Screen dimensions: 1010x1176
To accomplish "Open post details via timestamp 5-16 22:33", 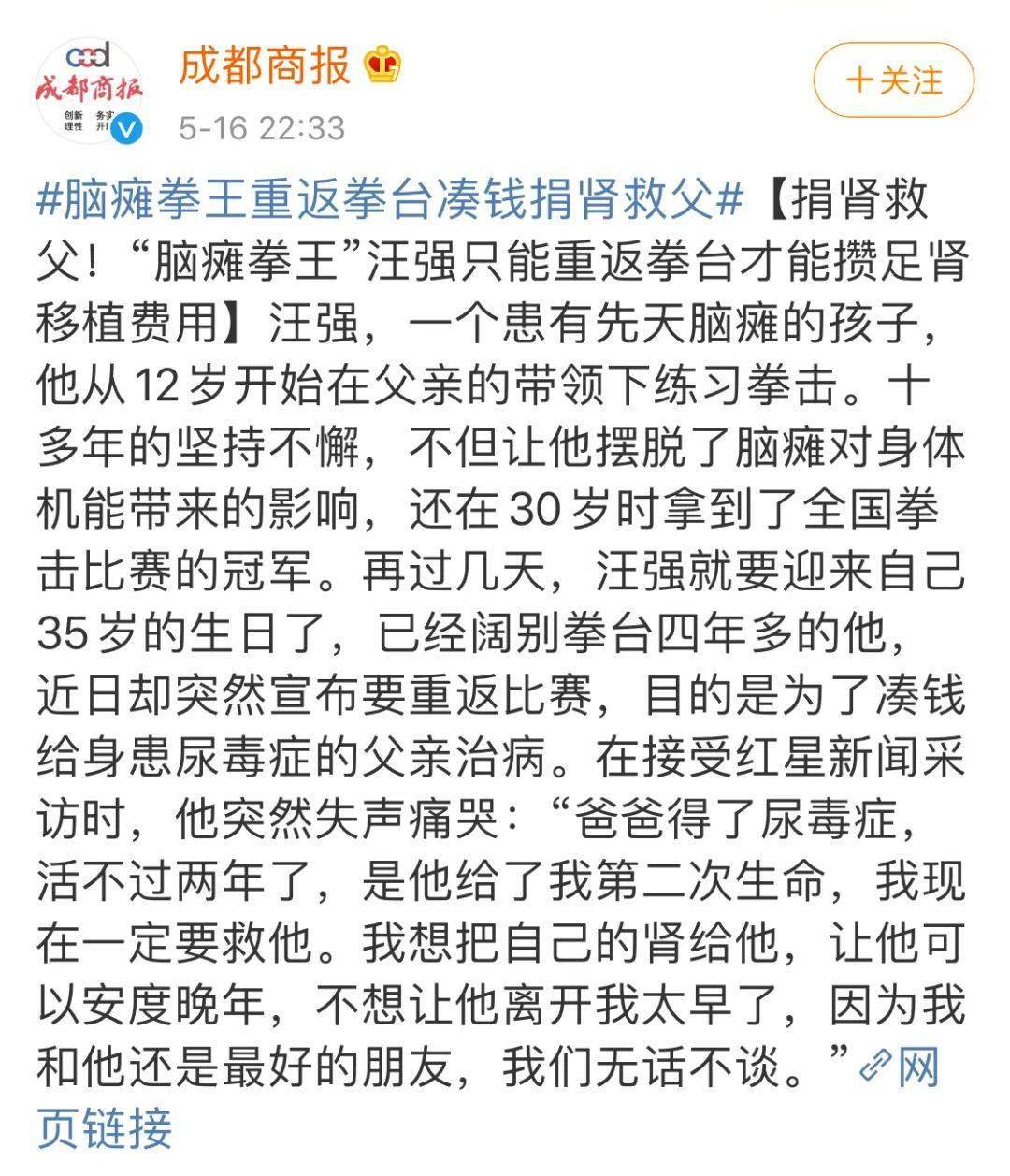I will click(x=262, y=122).
